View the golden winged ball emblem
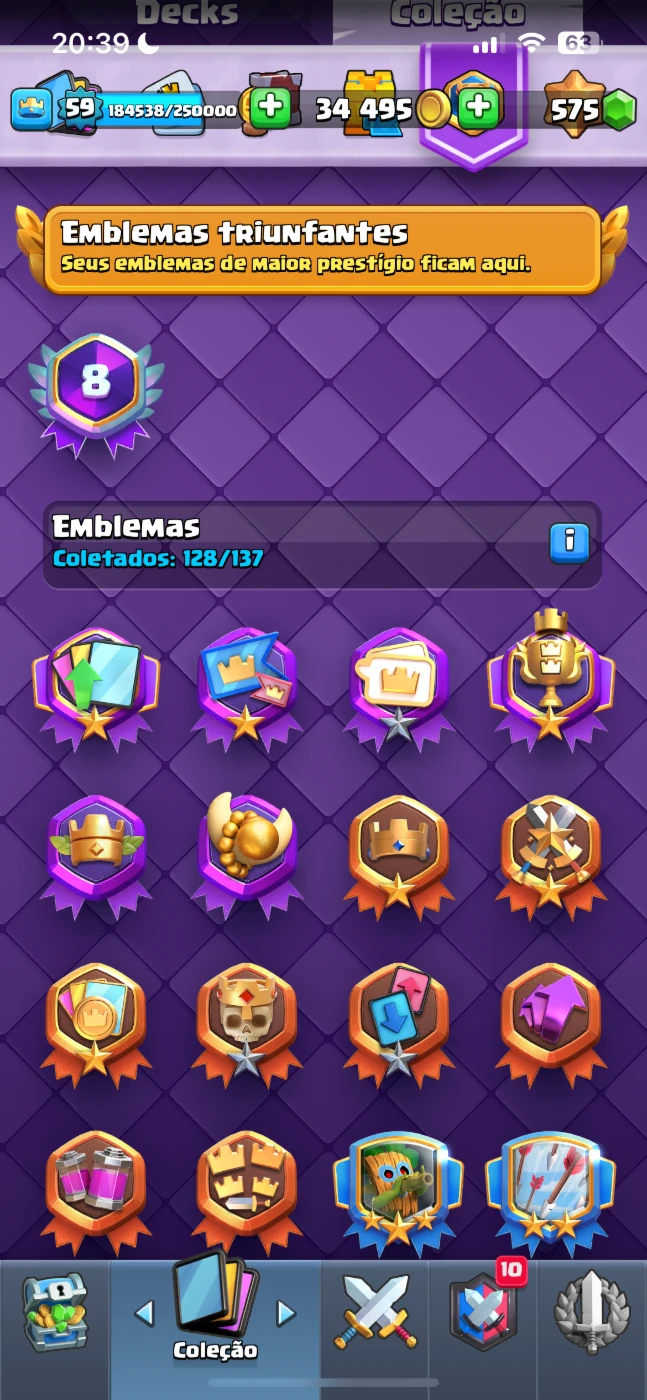 (x=246, y=854)
